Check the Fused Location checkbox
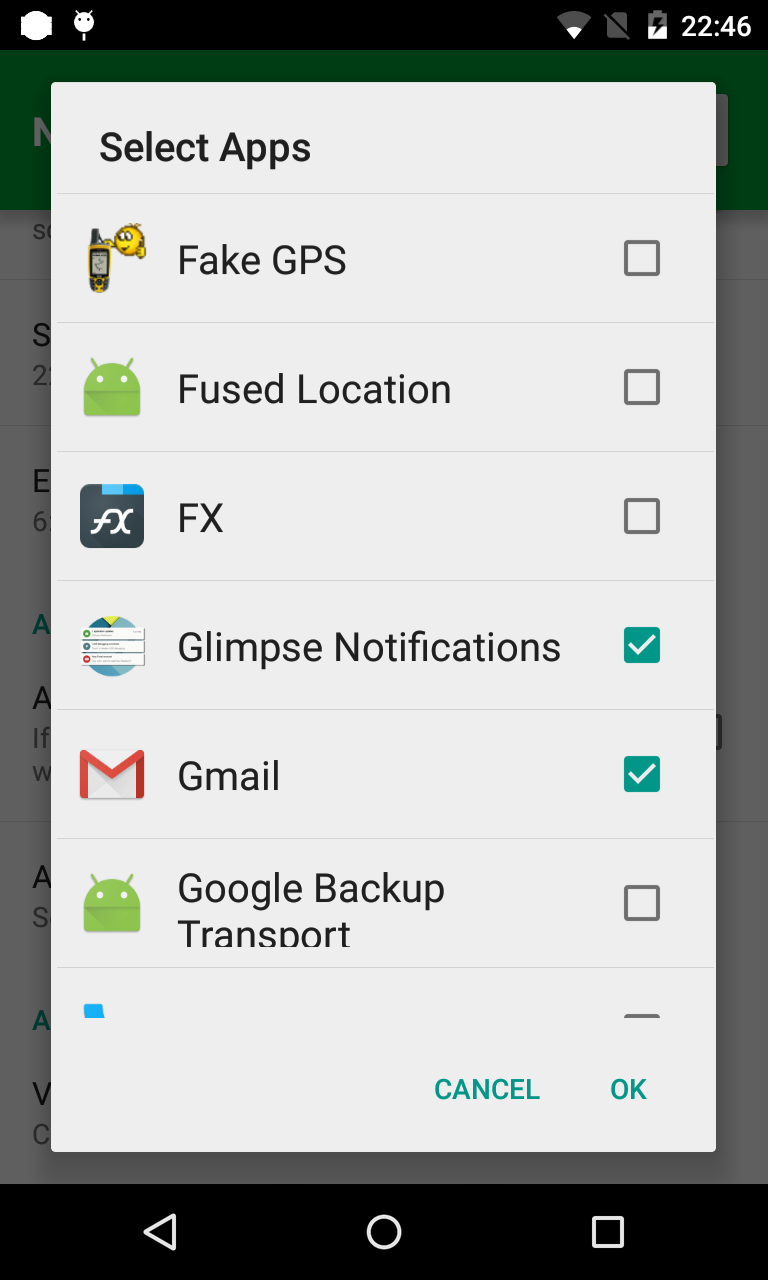 [641, 387]
